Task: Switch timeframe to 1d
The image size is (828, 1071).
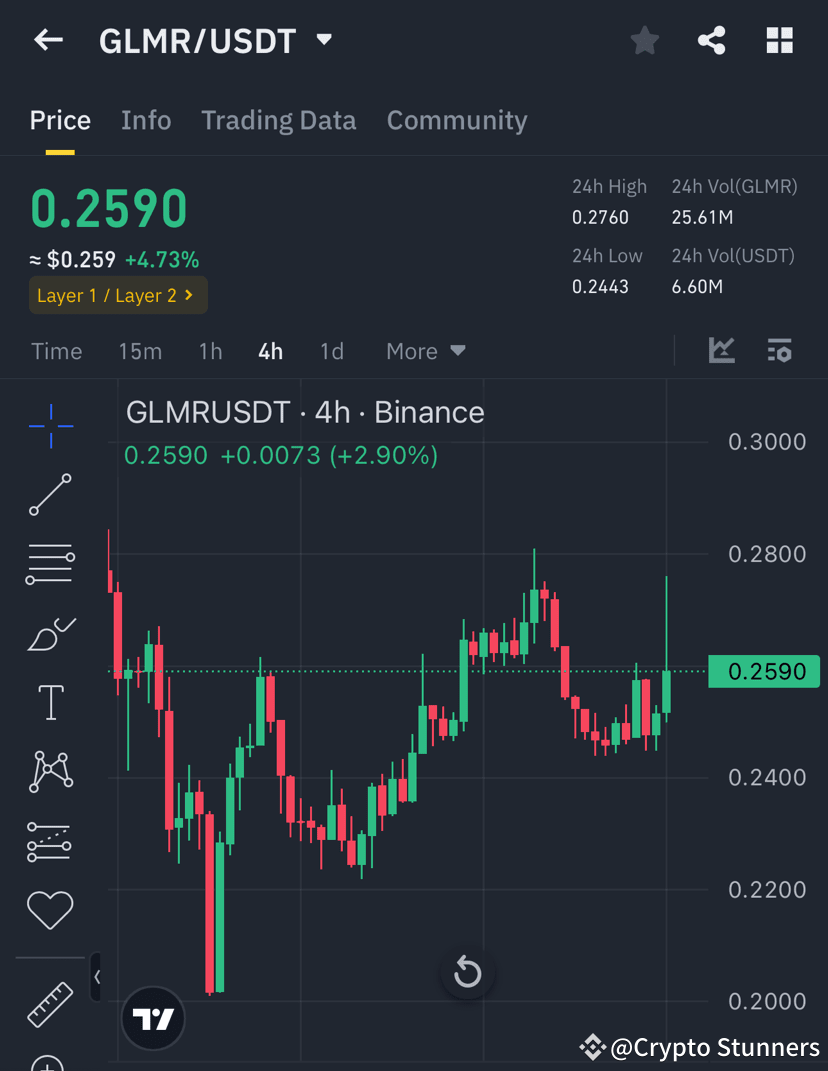Action: pos(331,351)
